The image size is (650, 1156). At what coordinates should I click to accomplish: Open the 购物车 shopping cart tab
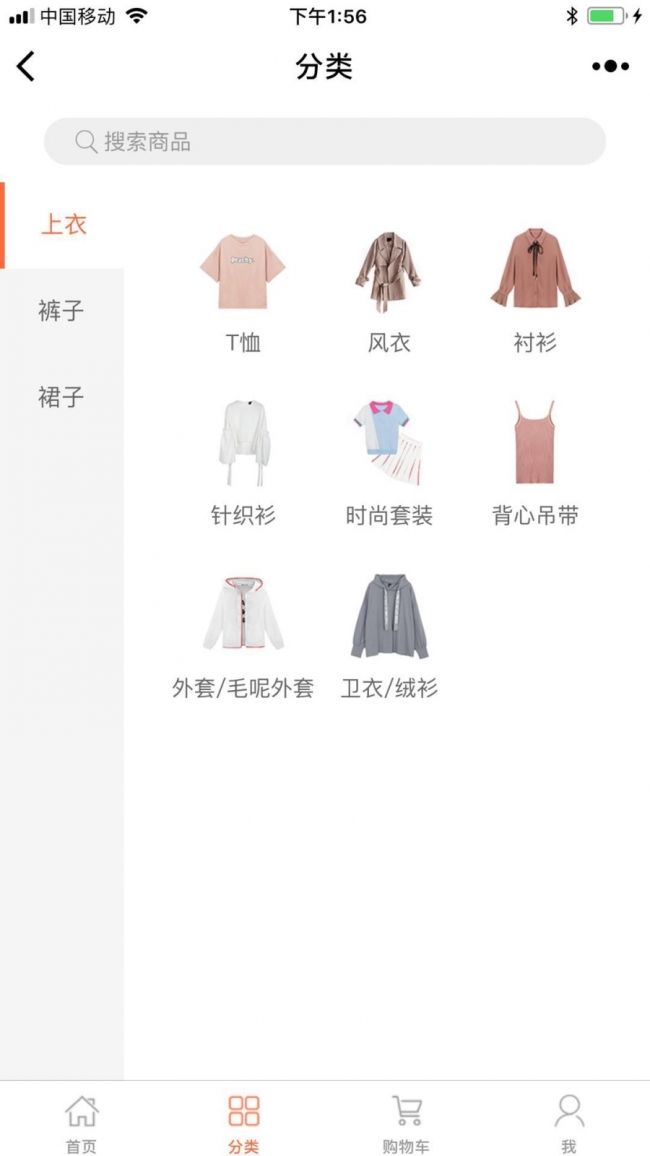click(406, 1122)
